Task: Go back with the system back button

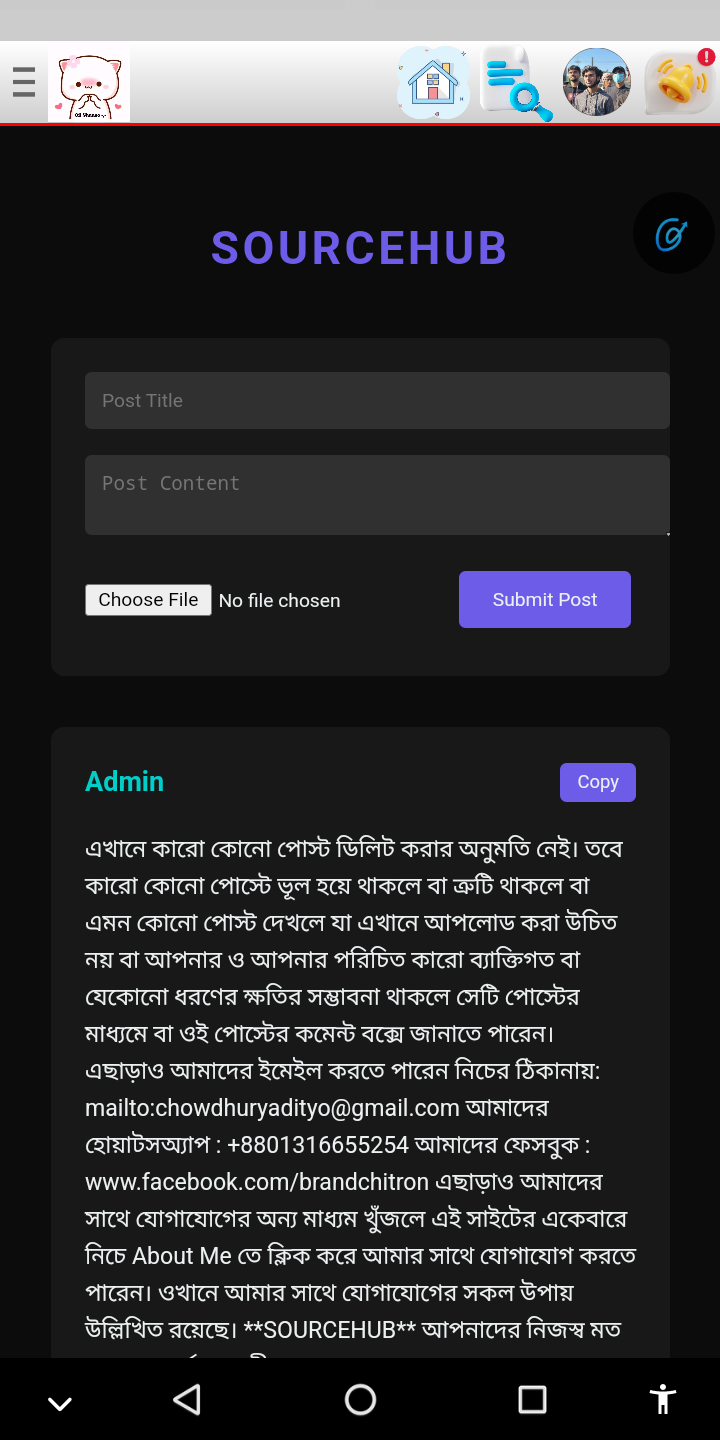Action: [187, 1399]
